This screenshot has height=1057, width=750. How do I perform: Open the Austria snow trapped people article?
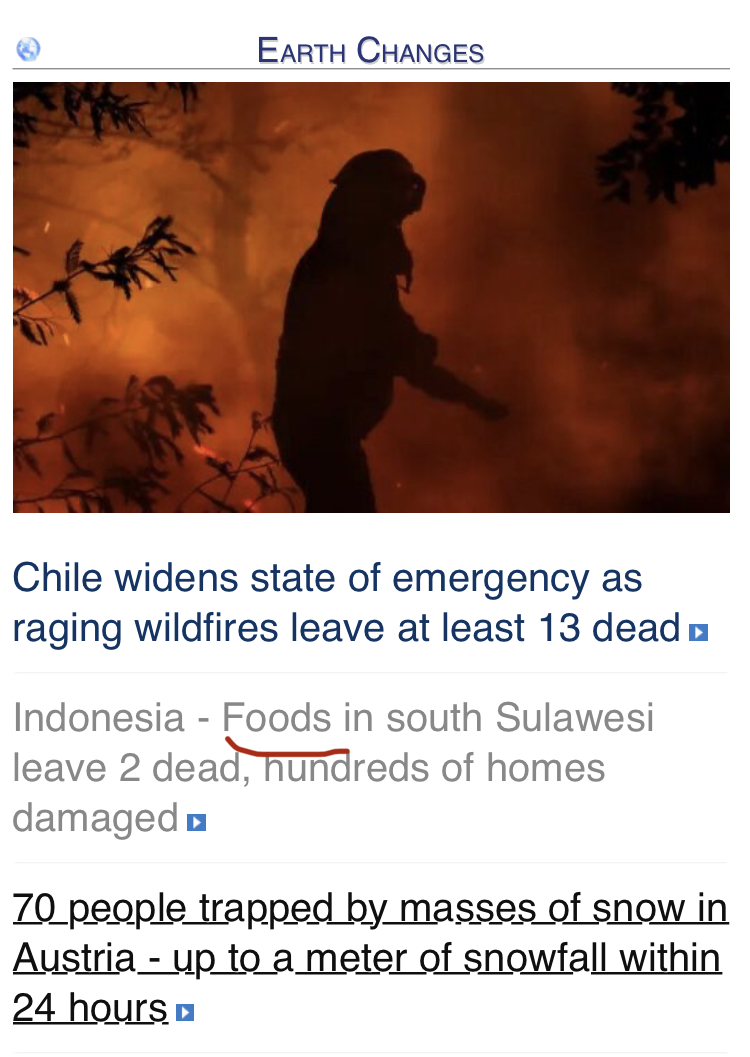[369, 958]
